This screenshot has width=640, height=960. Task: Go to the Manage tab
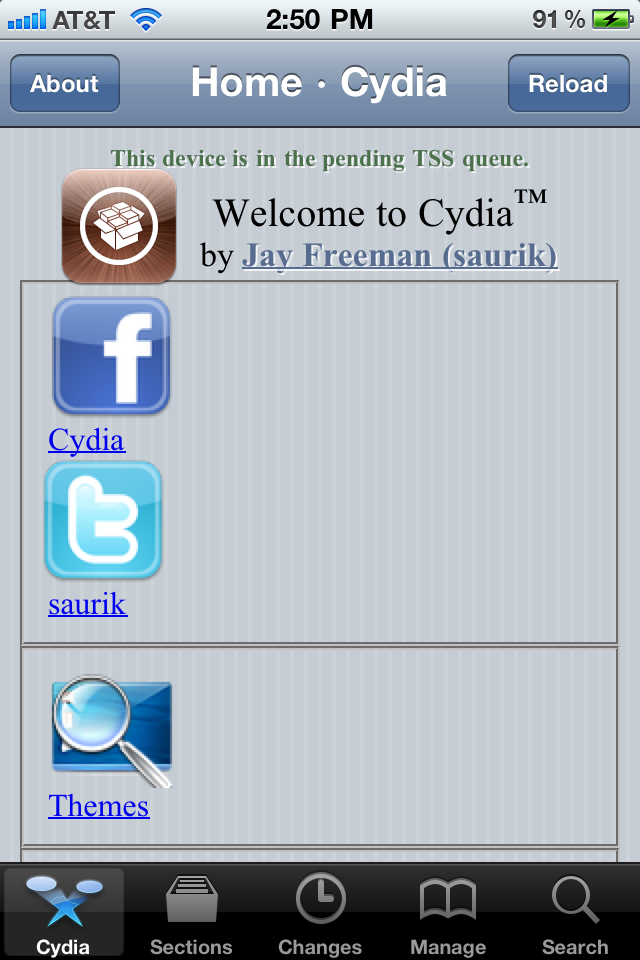(x=448, y=914)
